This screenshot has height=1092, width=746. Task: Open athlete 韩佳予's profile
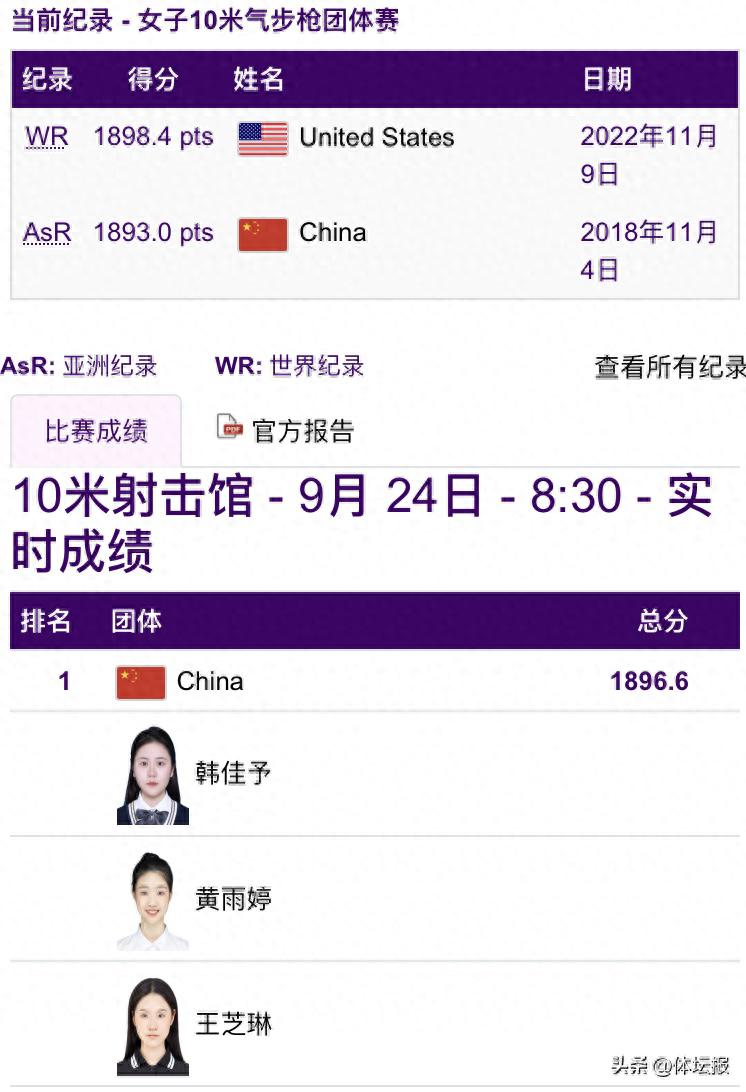click(x=233, y=773)
